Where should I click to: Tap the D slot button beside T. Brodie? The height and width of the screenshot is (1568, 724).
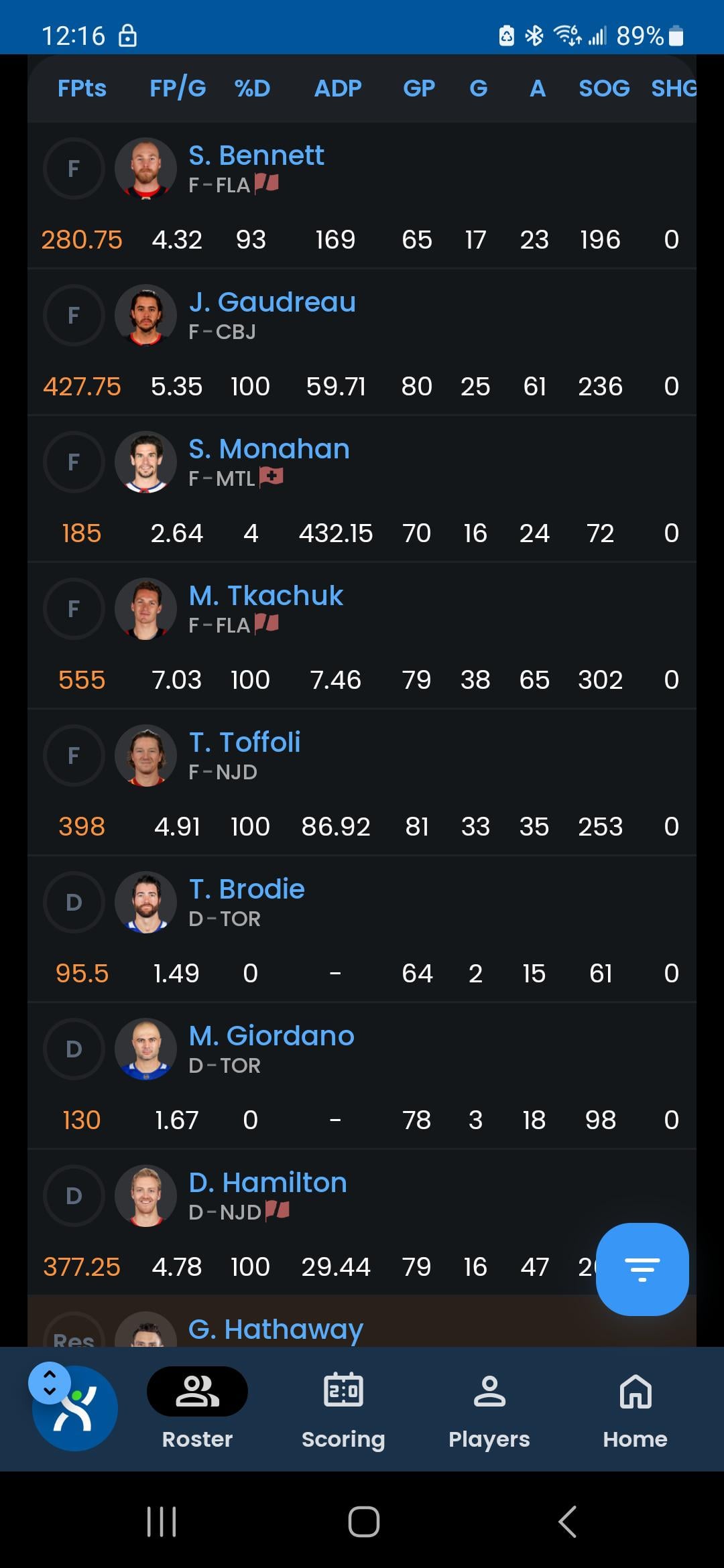pos(74,902)
